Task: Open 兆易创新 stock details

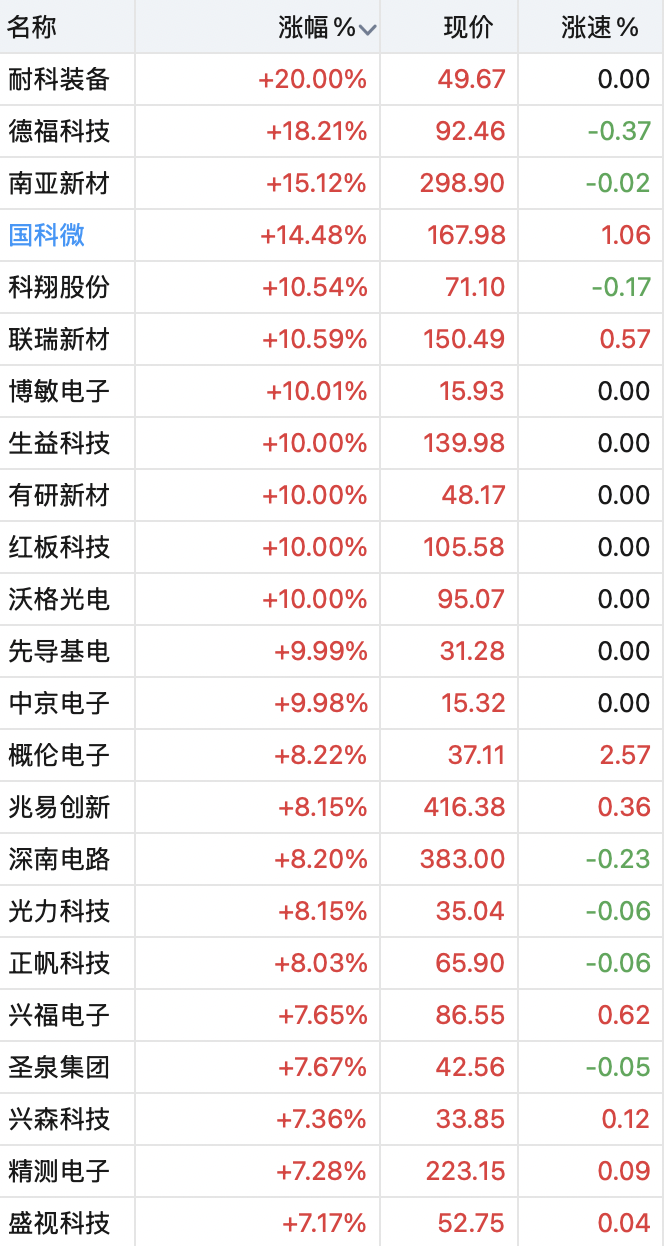Action: [x=332, y=807]
